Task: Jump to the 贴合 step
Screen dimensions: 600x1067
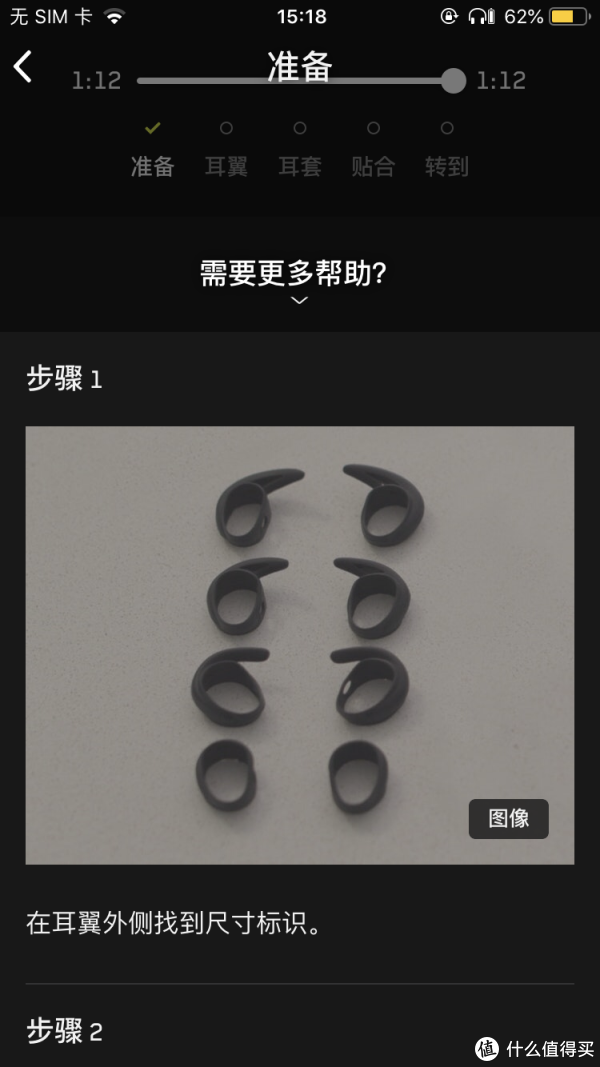Action: (x=373, y=166)
